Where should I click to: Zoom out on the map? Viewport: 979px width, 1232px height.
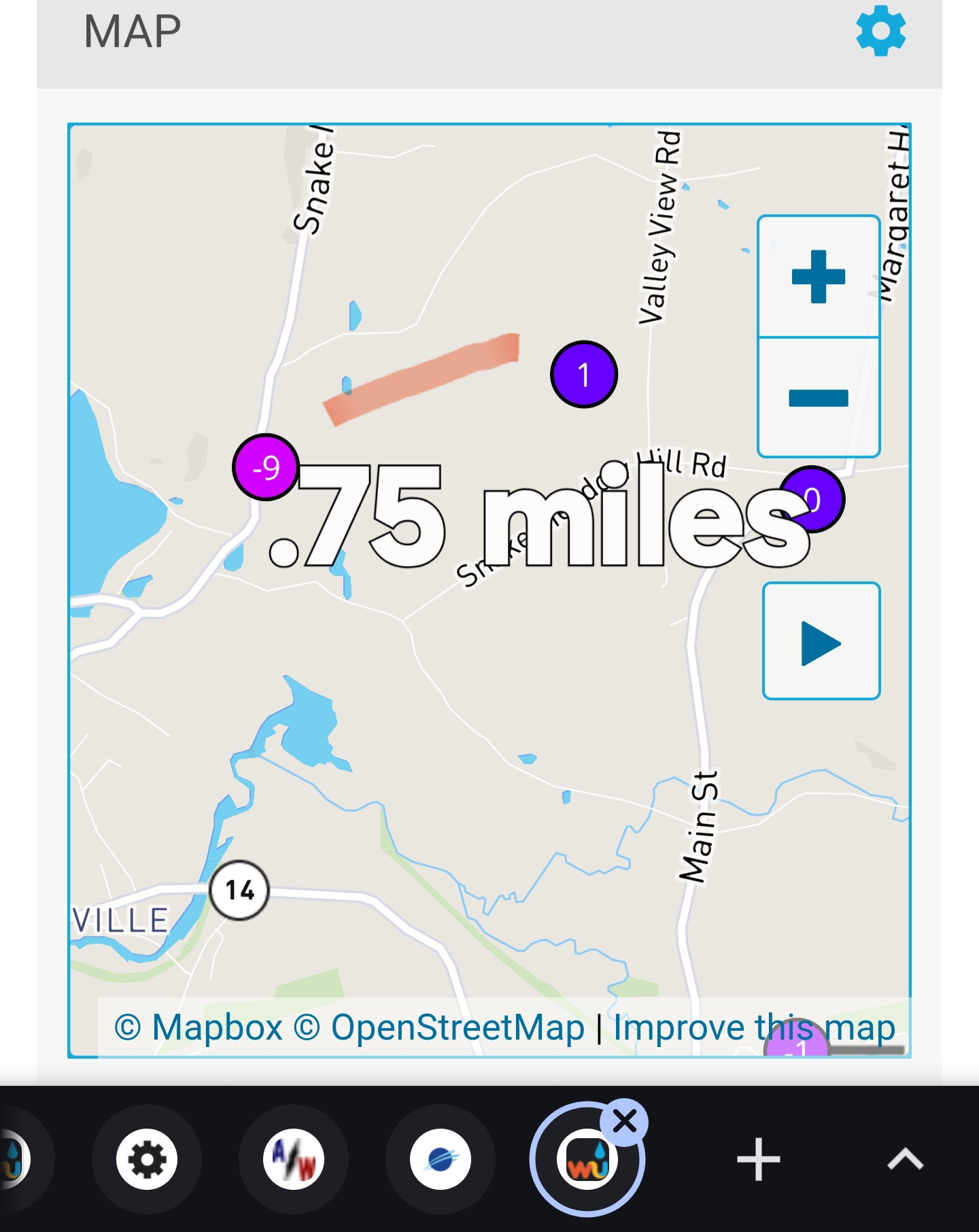coord(819,398)
